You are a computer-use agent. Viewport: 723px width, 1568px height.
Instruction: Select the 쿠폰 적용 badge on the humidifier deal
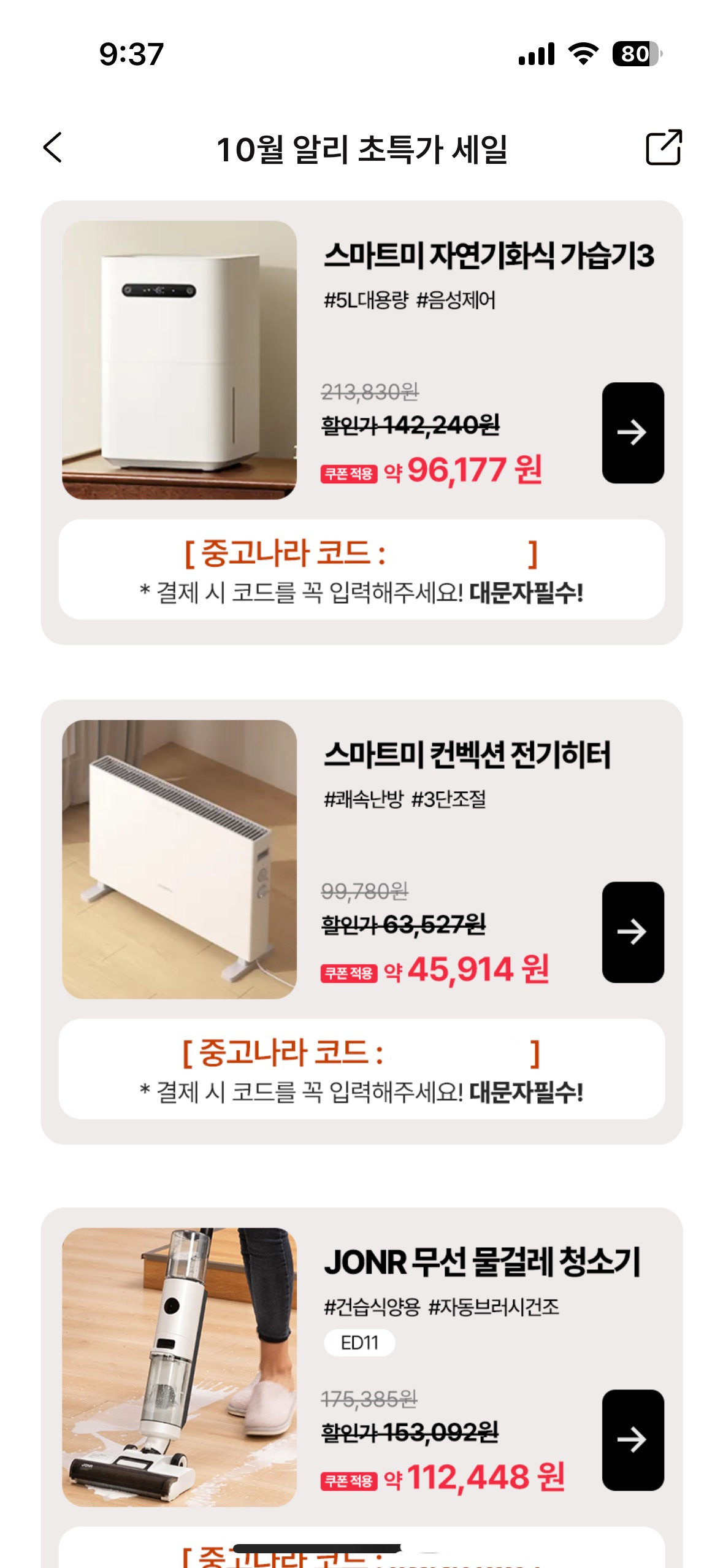(x=350, y=472)
